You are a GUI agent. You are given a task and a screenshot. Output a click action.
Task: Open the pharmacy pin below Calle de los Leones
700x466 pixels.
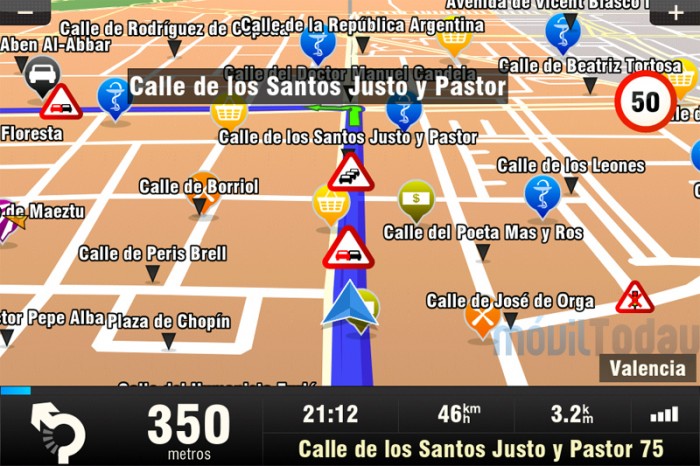(542, 193)
